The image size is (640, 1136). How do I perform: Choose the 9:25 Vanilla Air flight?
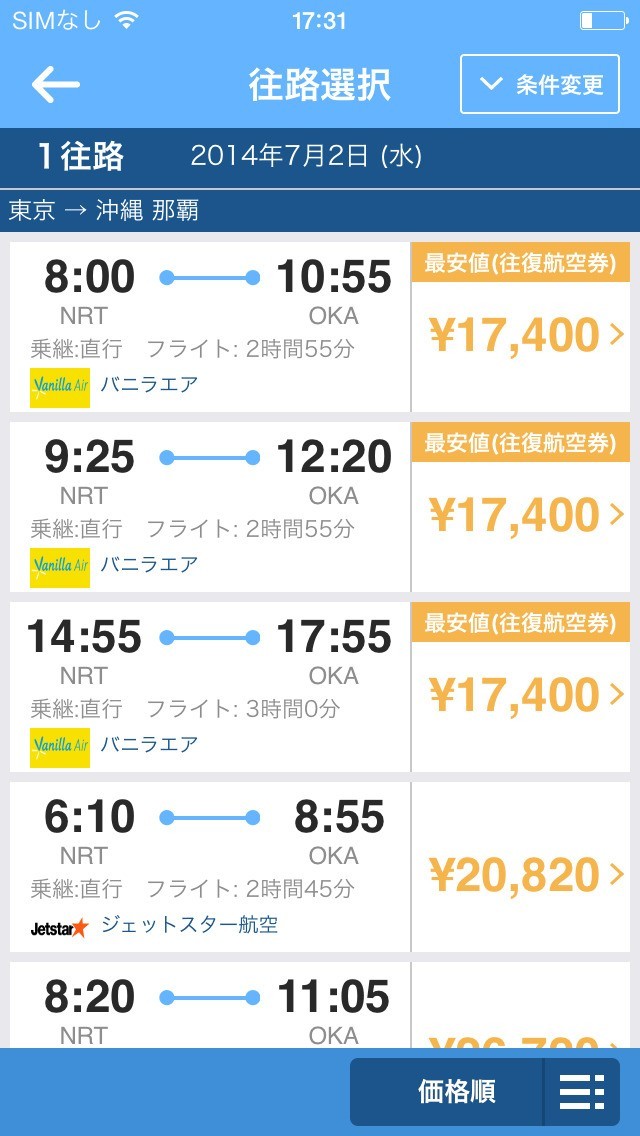(x=320, y=506)
